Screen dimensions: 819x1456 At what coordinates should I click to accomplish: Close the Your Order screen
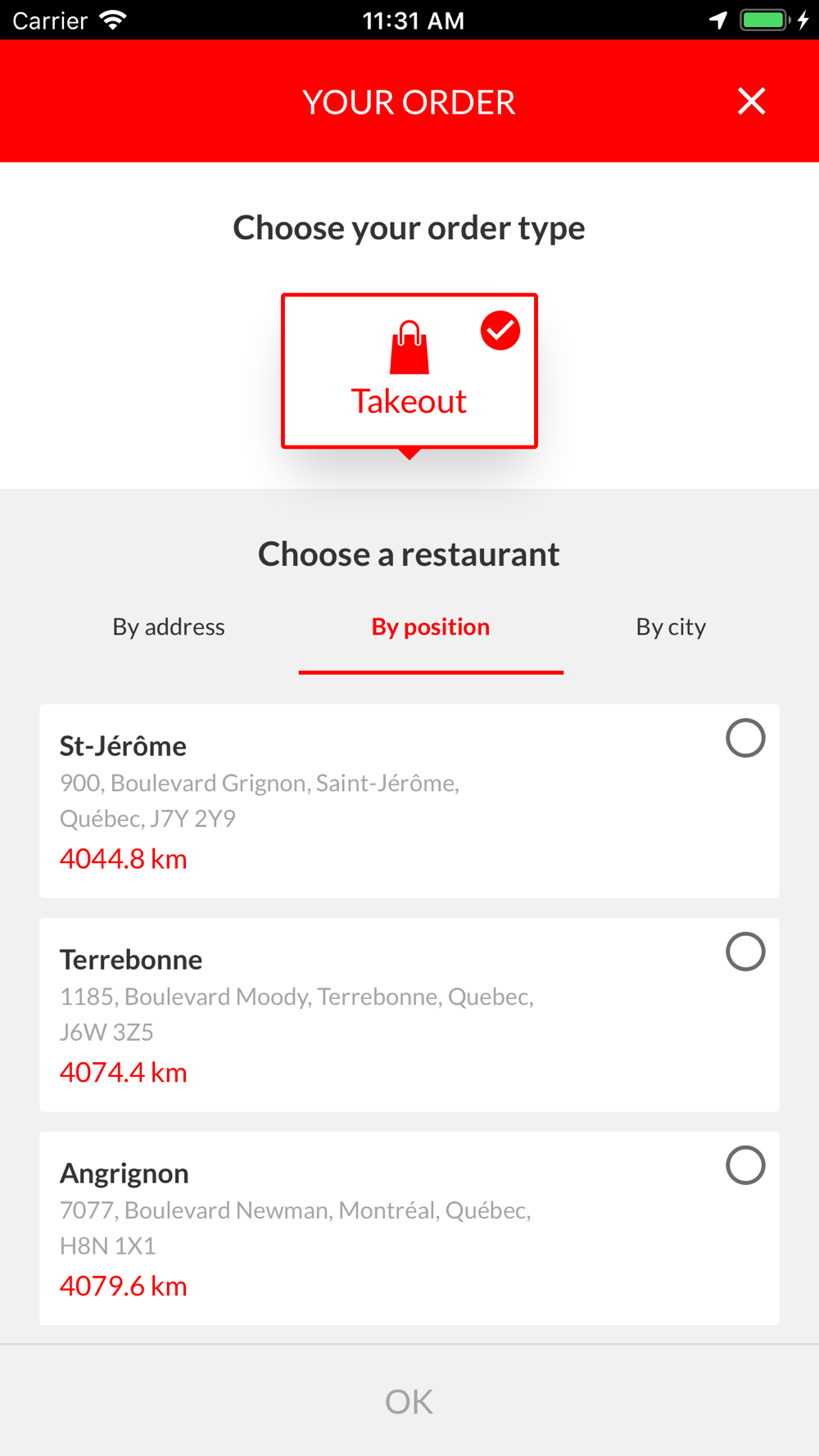coord(751,102)
